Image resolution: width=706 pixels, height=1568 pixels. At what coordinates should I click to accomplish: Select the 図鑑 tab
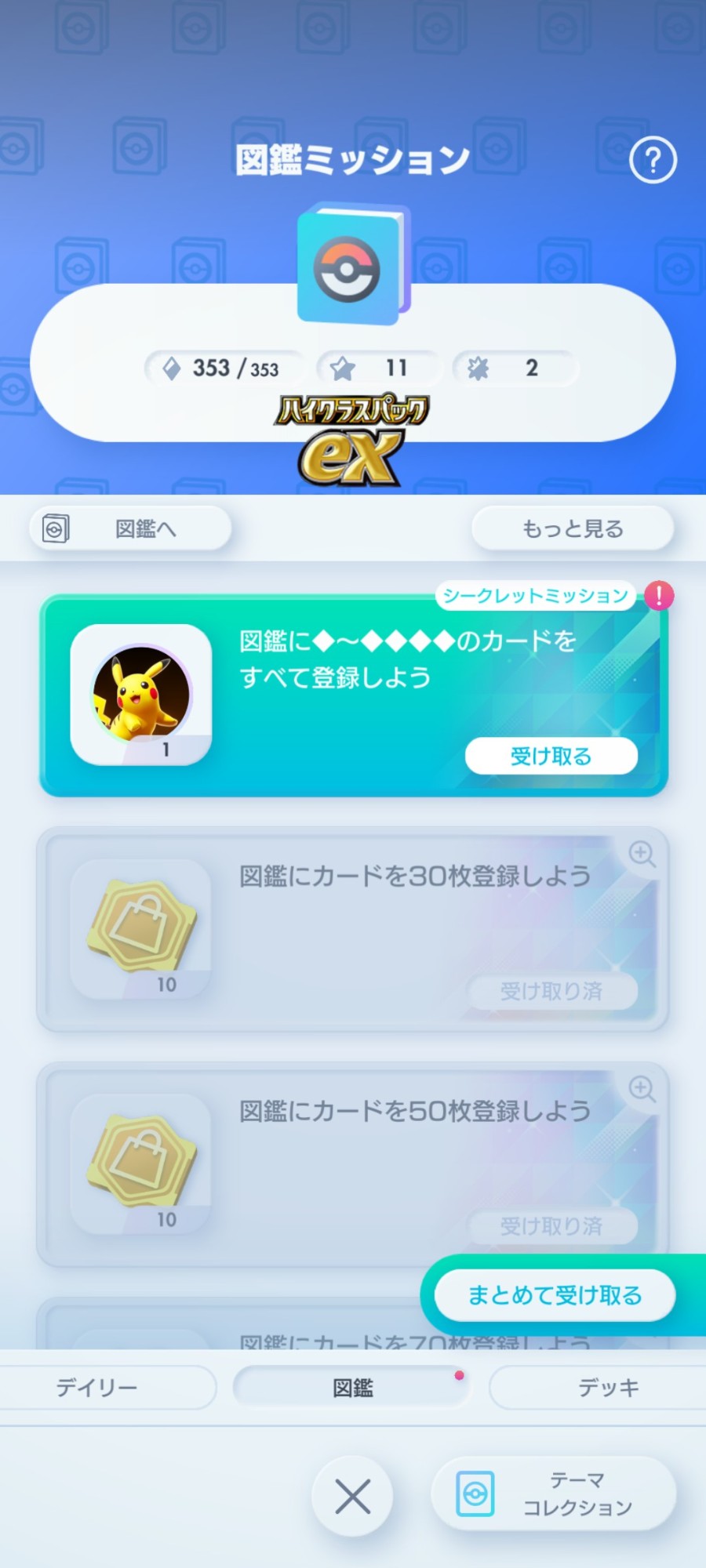click(x=352, y=1388)
